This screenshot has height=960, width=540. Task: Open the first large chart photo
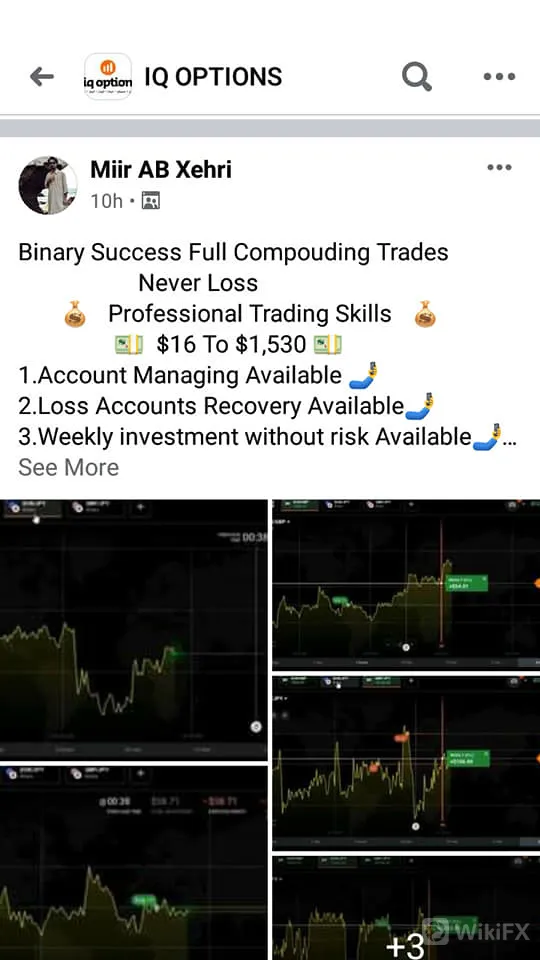pos(133,629)
